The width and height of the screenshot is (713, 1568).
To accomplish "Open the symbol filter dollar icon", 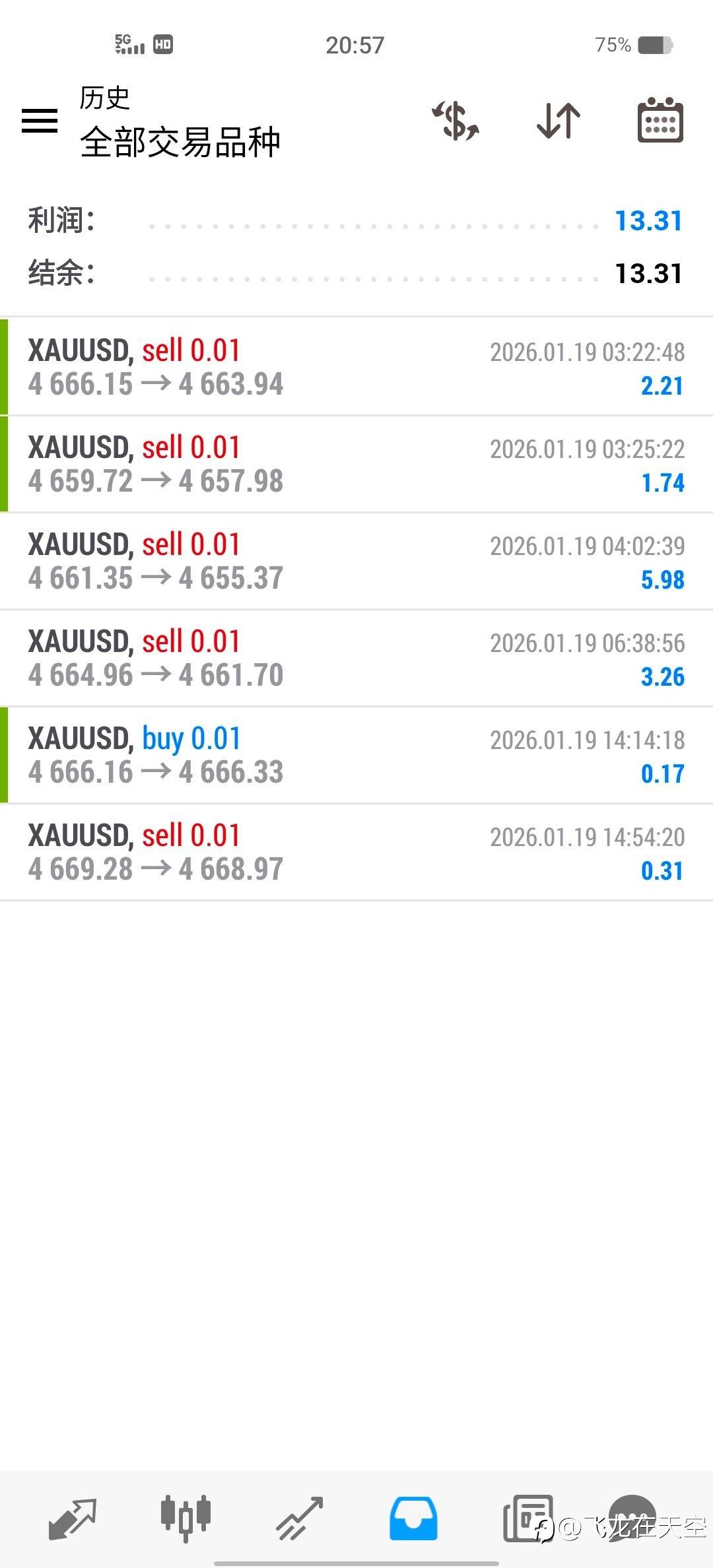I will coord(456,121).
